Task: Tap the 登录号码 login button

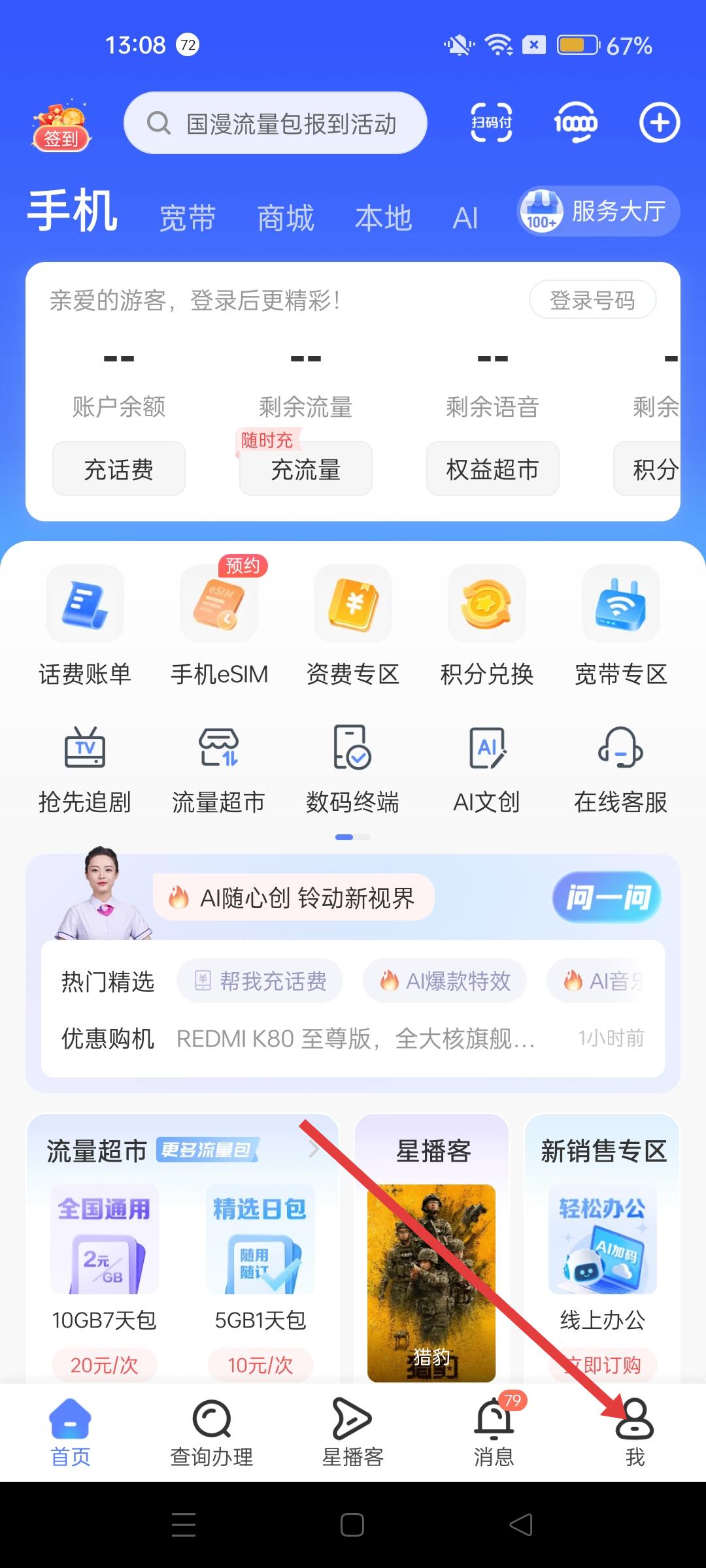Action: point(592,300)
